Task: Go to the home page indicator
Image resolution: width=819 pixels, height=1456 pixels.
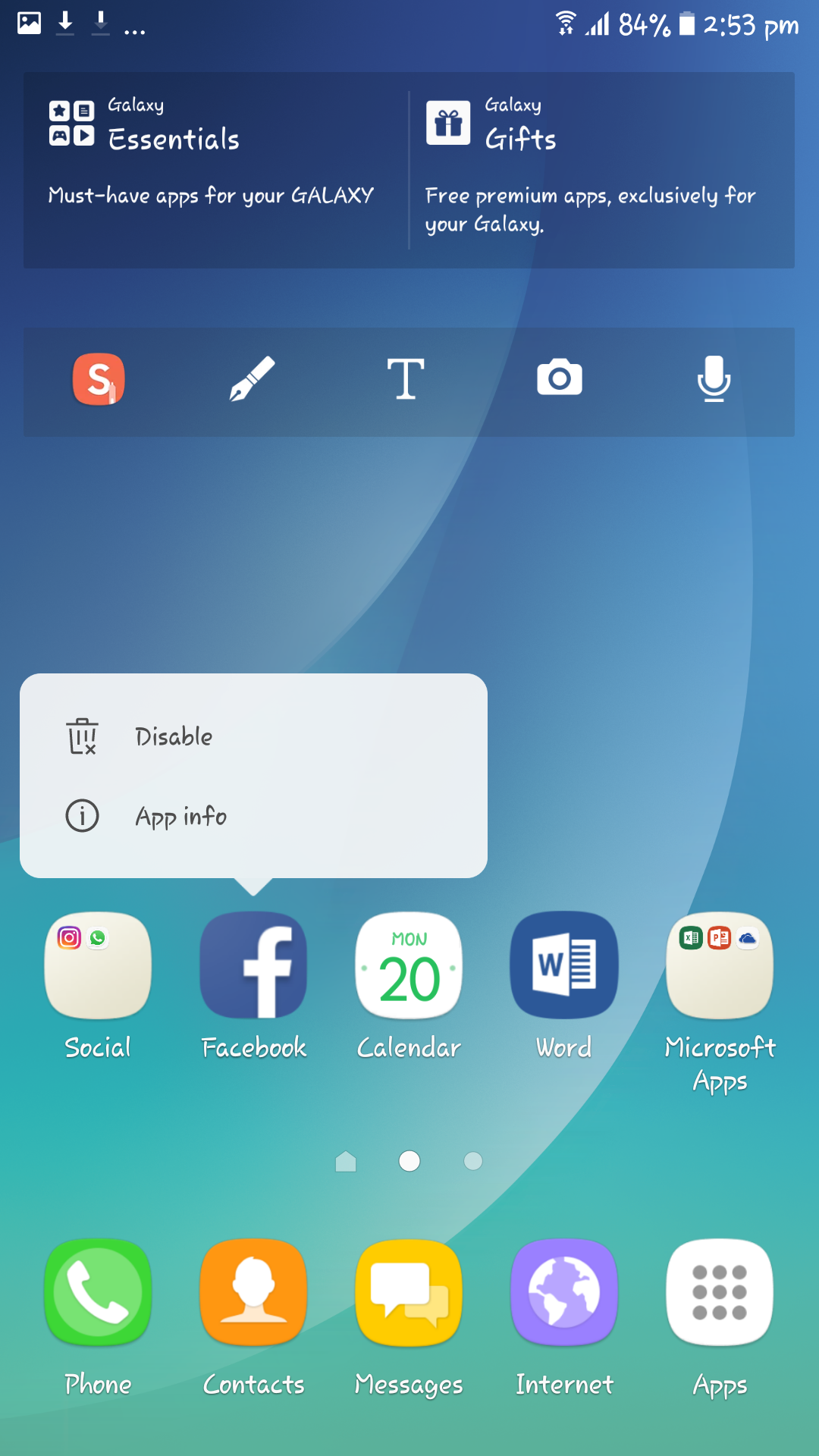Action: coord(346,1161)
